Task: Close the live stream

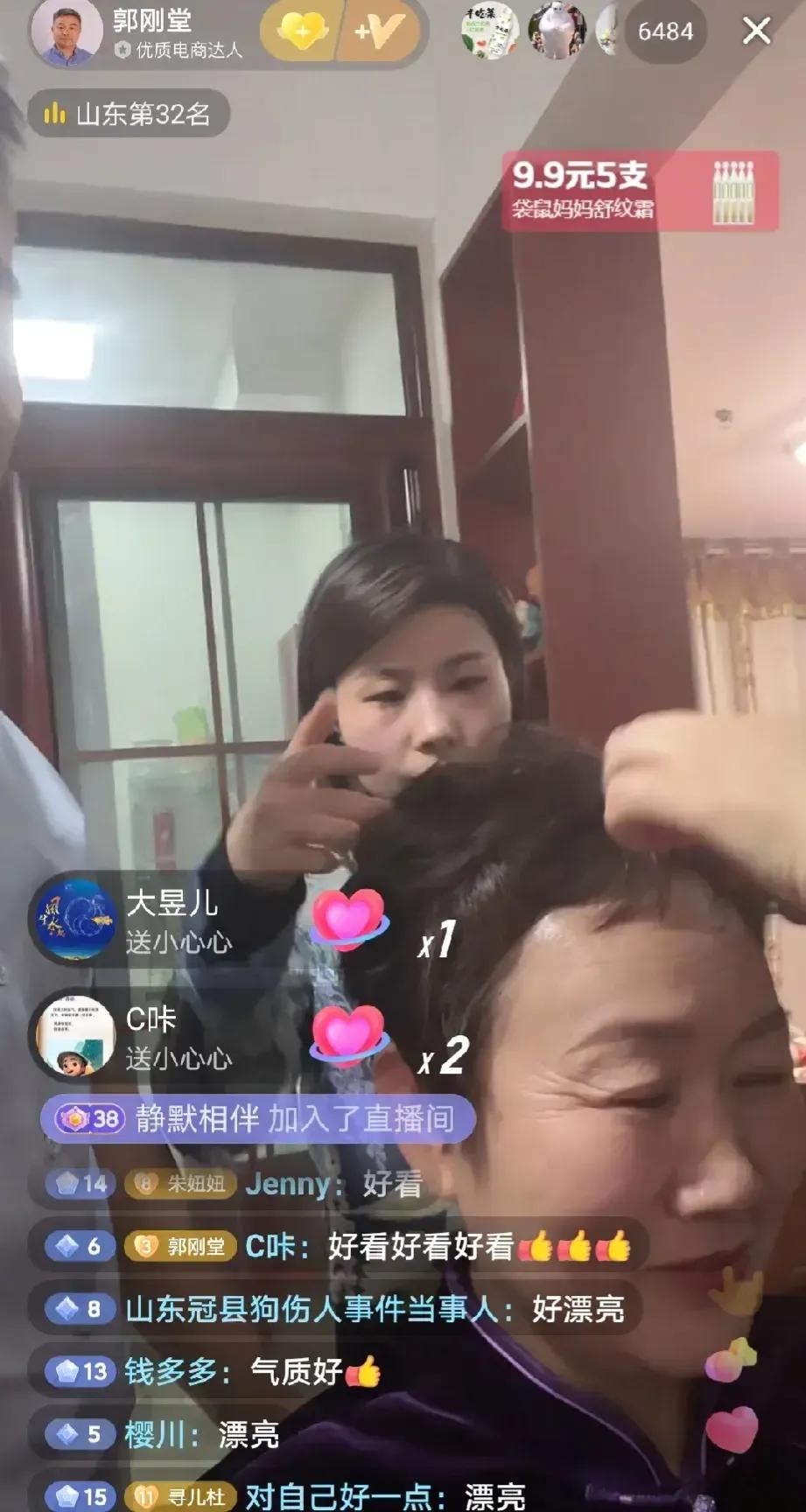Action: point(756,31)
